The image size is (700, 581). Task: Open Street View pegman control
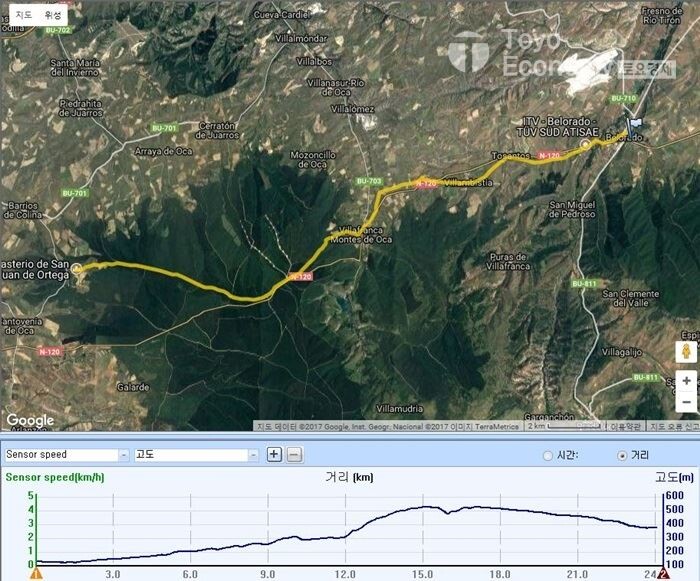[x=686, y=352]
